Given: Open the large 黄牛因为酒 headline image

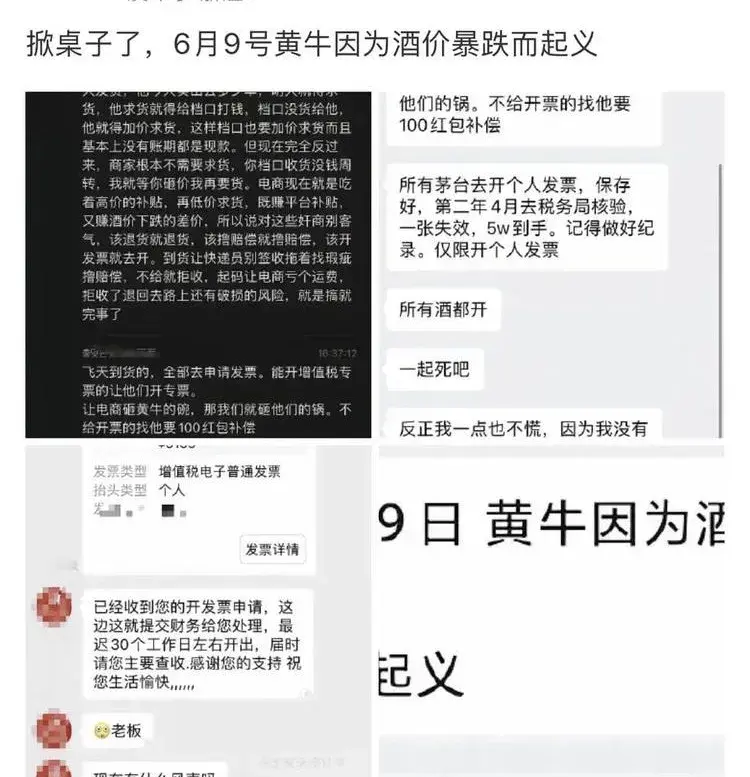Looking at the screenshot, I should coord(551,611).
